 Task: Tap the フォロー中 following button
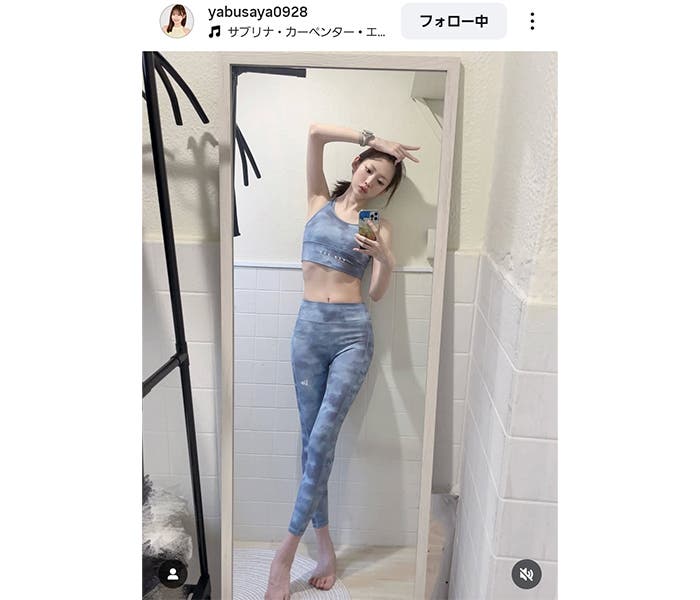[453, 21]
